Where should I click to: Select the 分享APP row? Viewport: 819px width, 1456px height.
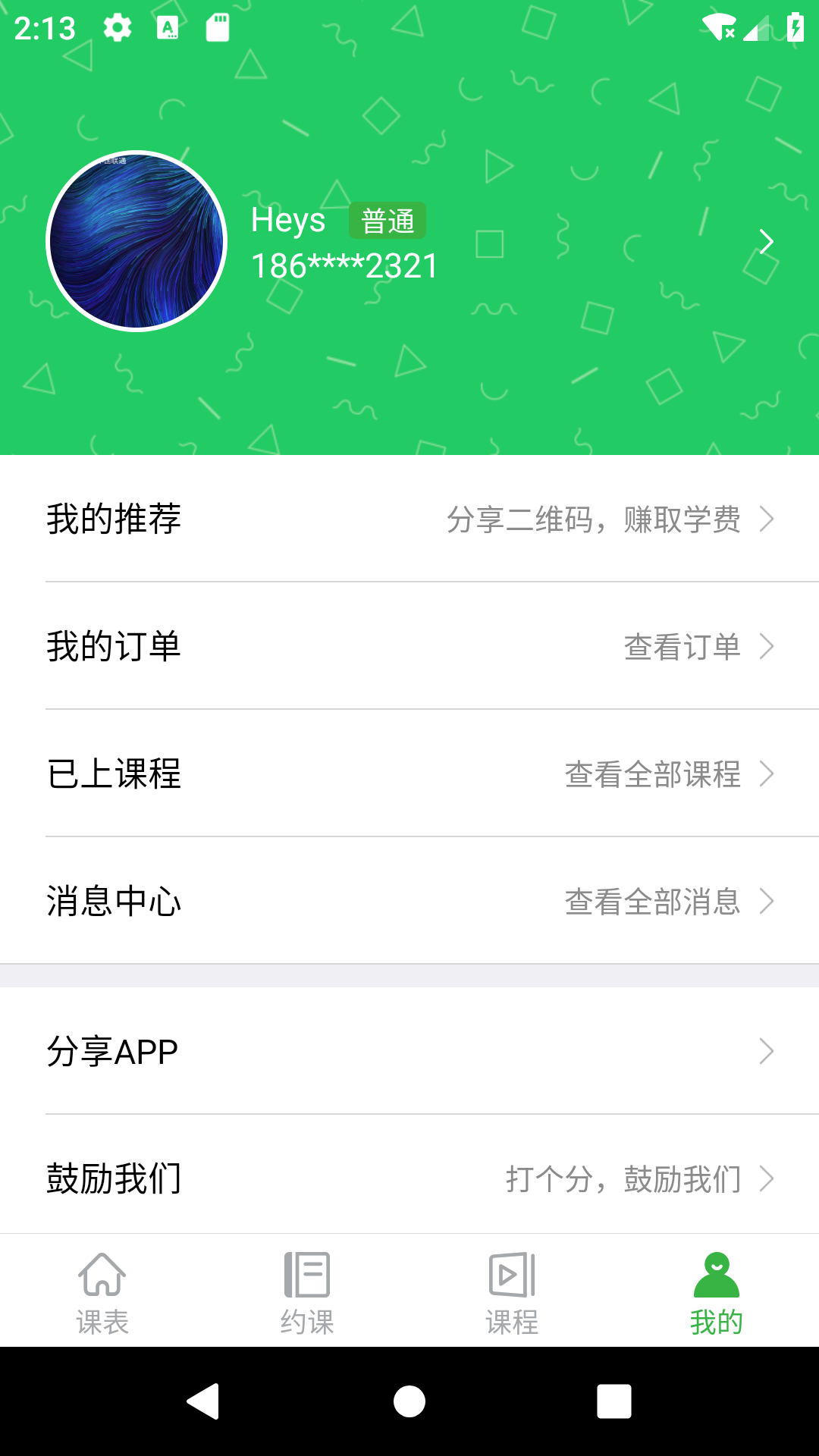(409, 1051)
